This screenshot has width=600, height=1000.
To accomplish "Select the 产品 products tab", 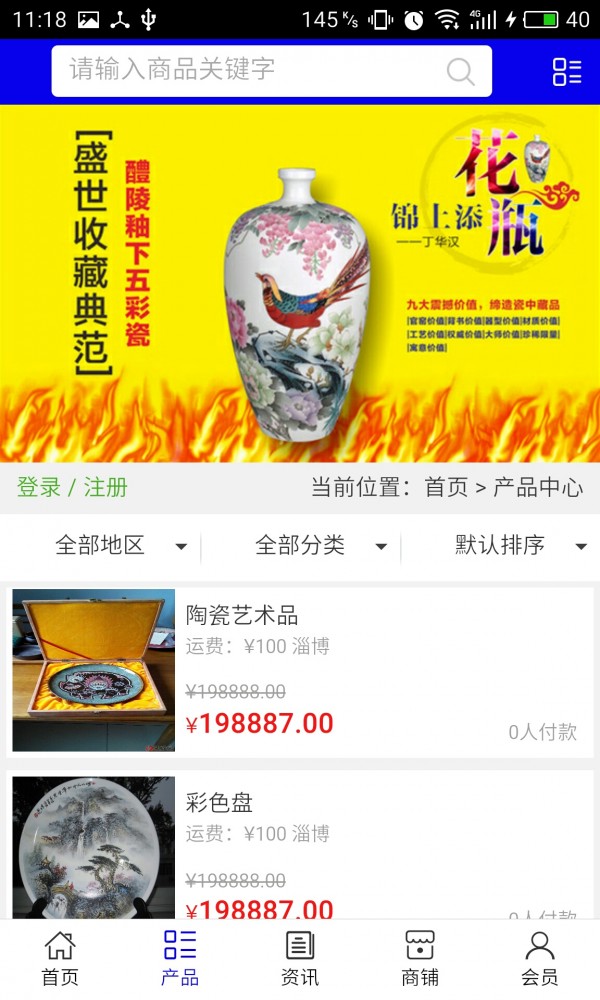I will click(x=180, y=959).
